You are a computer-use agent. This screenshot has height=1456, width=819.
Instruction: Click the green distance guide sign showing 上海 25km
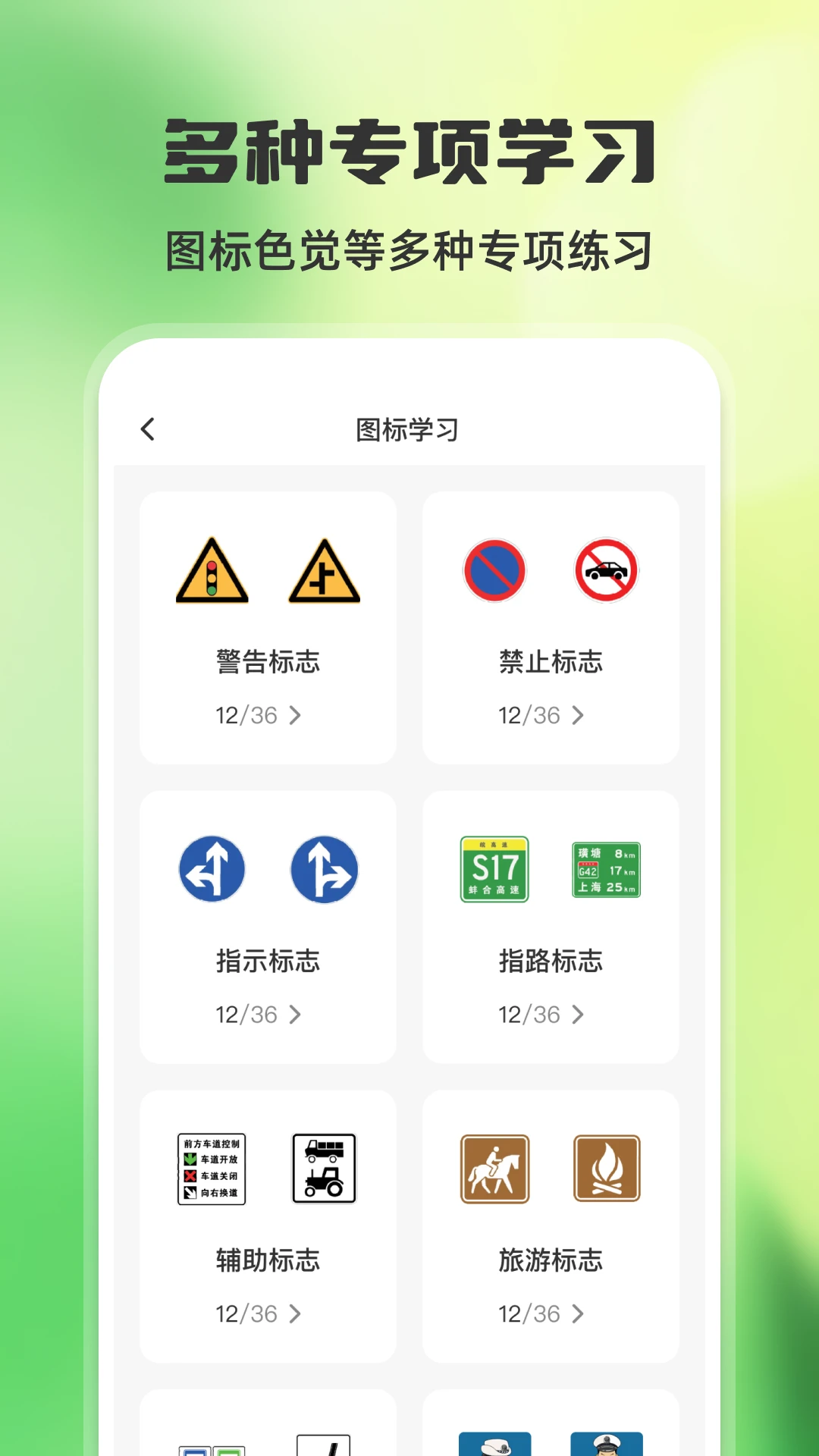(605, 871)
